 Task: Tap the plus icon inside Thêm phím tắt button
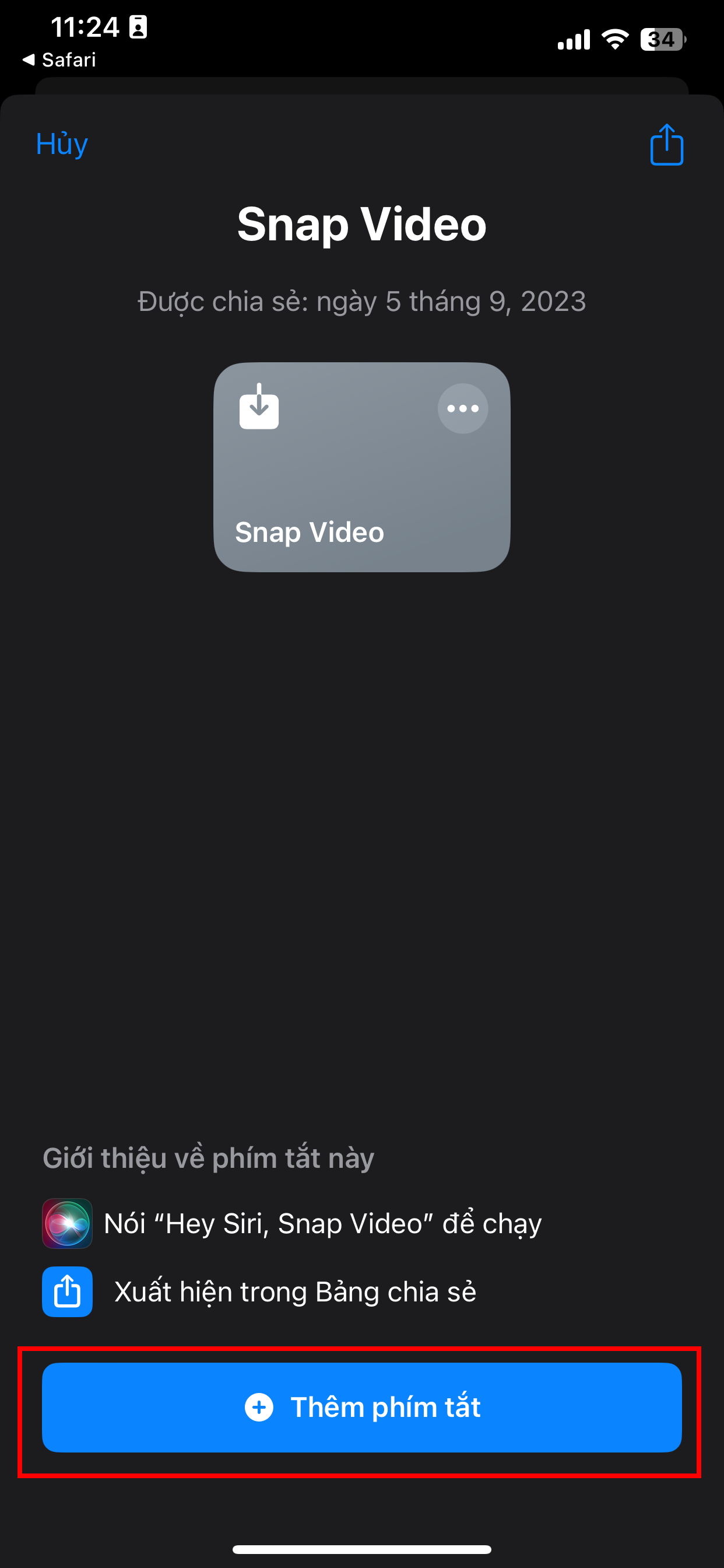point(260,1408)
